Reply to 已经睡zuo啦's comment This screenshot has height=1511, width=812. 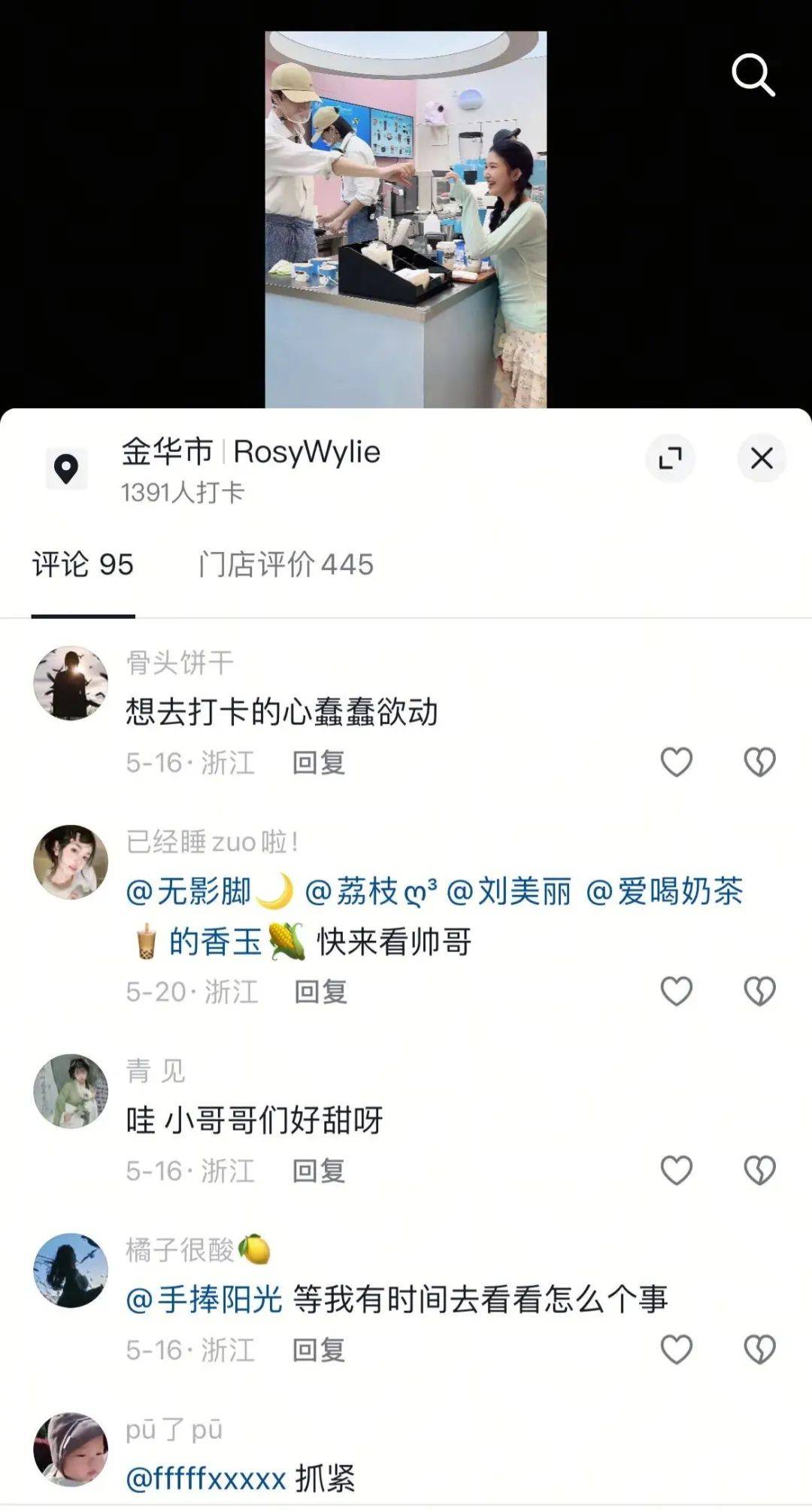[321, 992]
